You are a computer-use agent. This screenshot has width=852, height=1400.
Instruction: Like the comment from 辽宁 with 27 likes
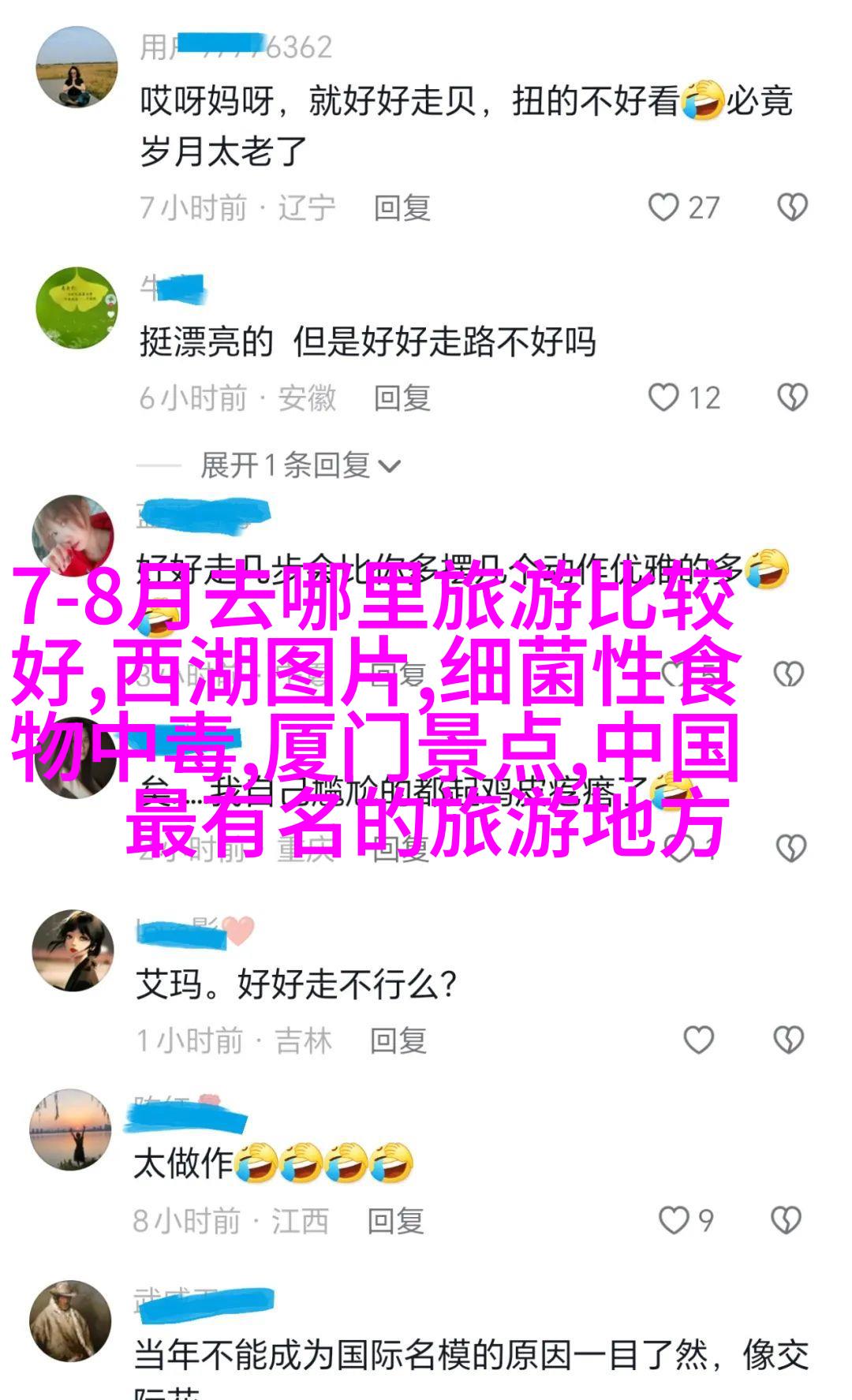(x=664, y=208)
